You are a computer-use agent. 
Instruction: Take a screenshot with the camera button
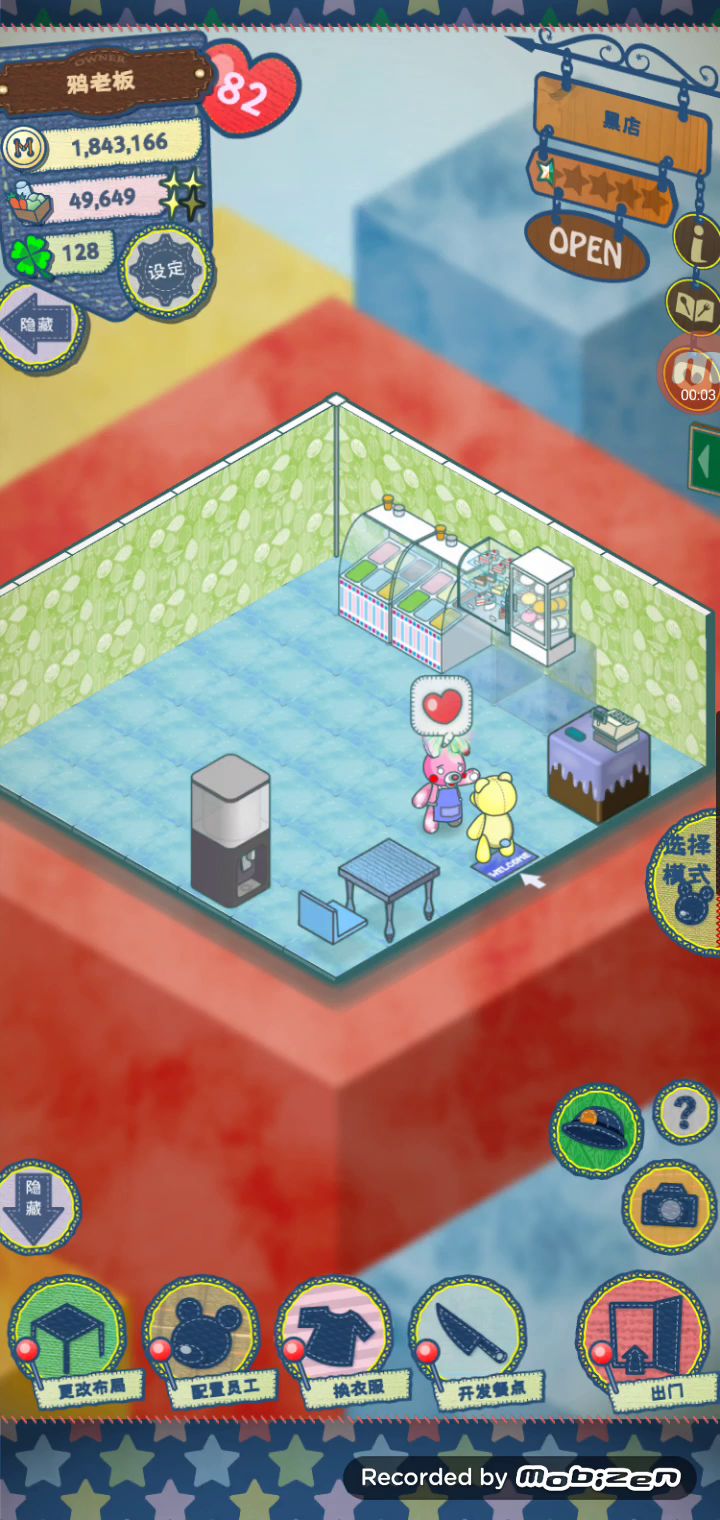[669, 1205]
